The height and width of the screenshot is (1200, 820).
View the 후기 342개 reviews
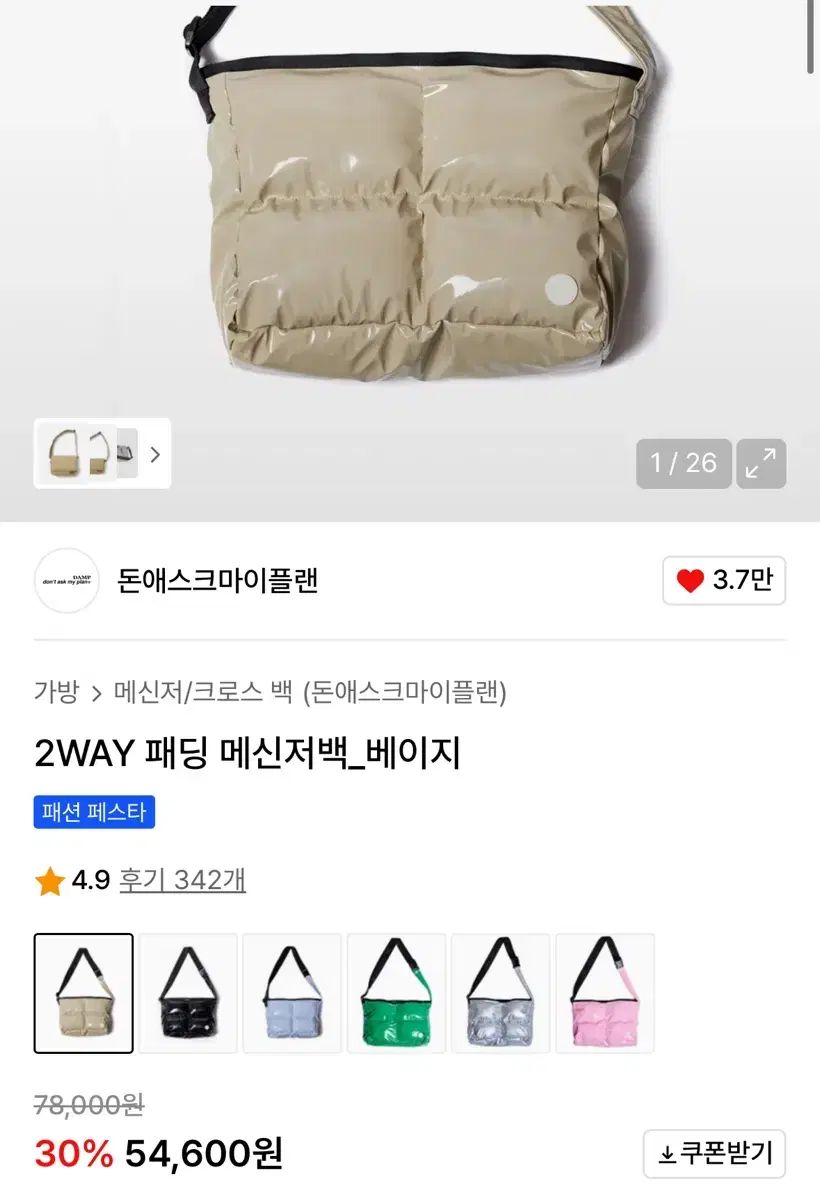182,880
